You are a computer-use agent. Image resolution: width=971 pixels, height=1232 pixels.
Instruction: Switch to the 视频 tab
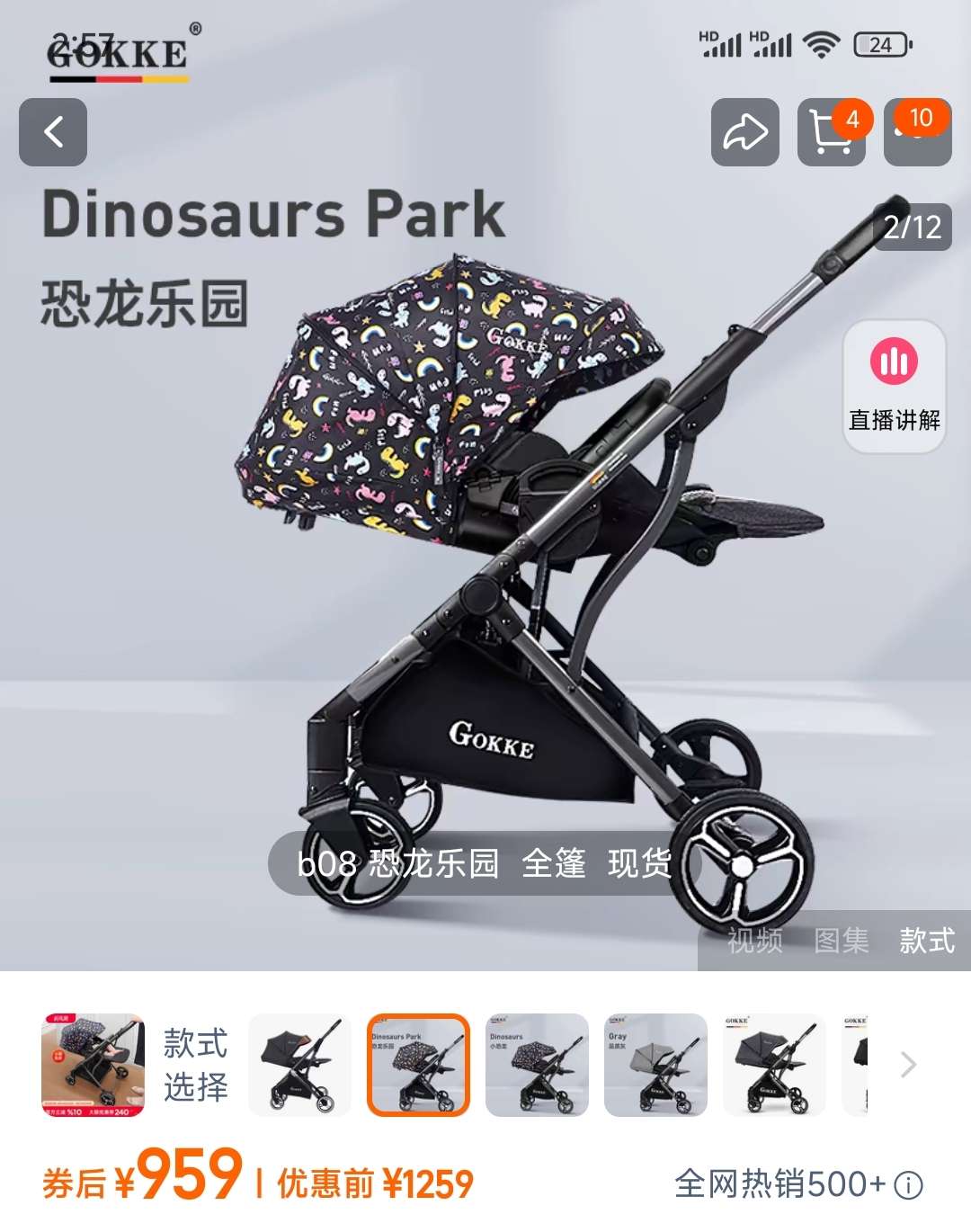[x=754, y=941]
